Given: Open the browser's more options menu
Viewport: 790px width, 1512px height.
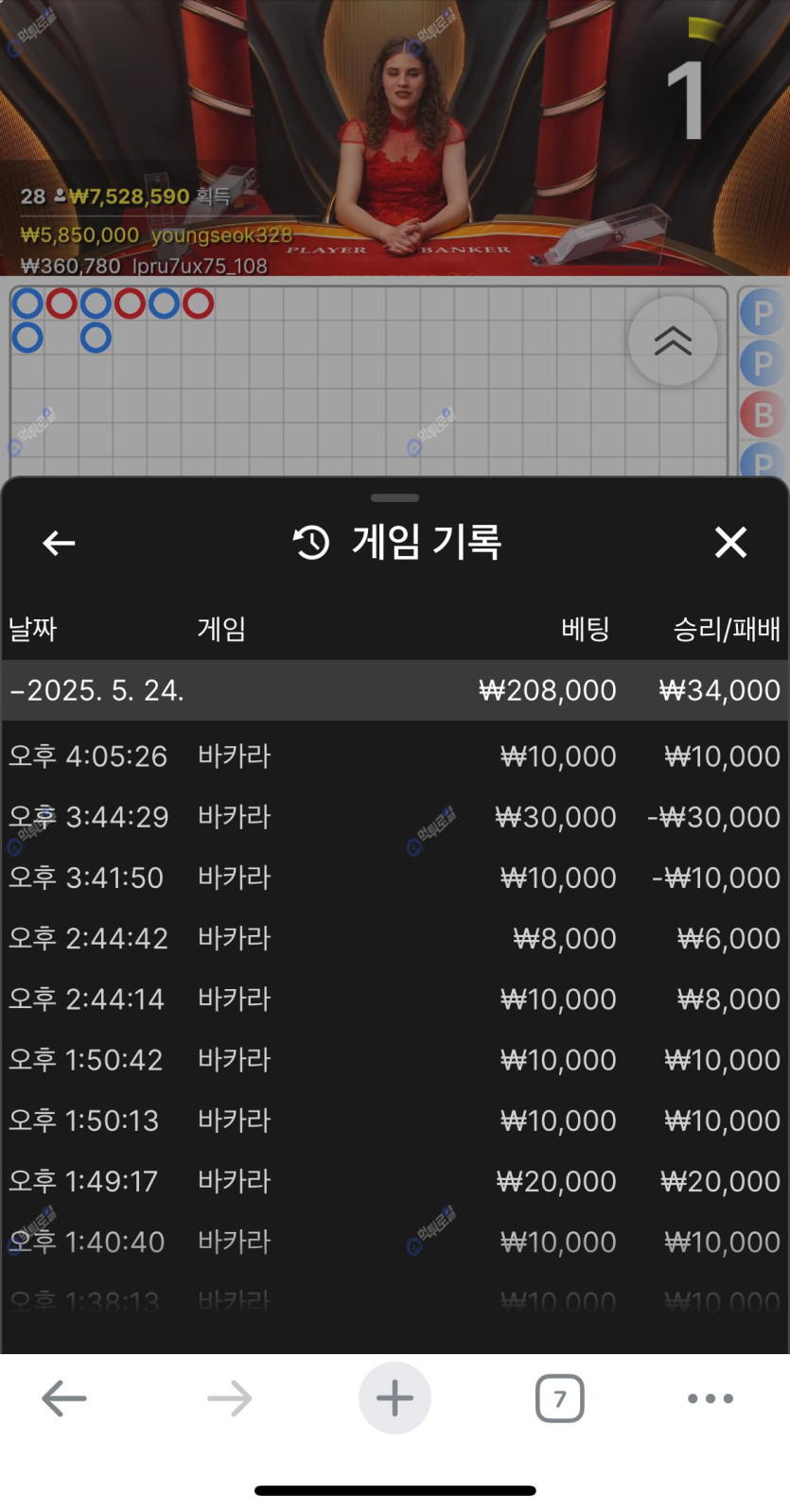Looking at the screenshot, I should click(710, 1398).
